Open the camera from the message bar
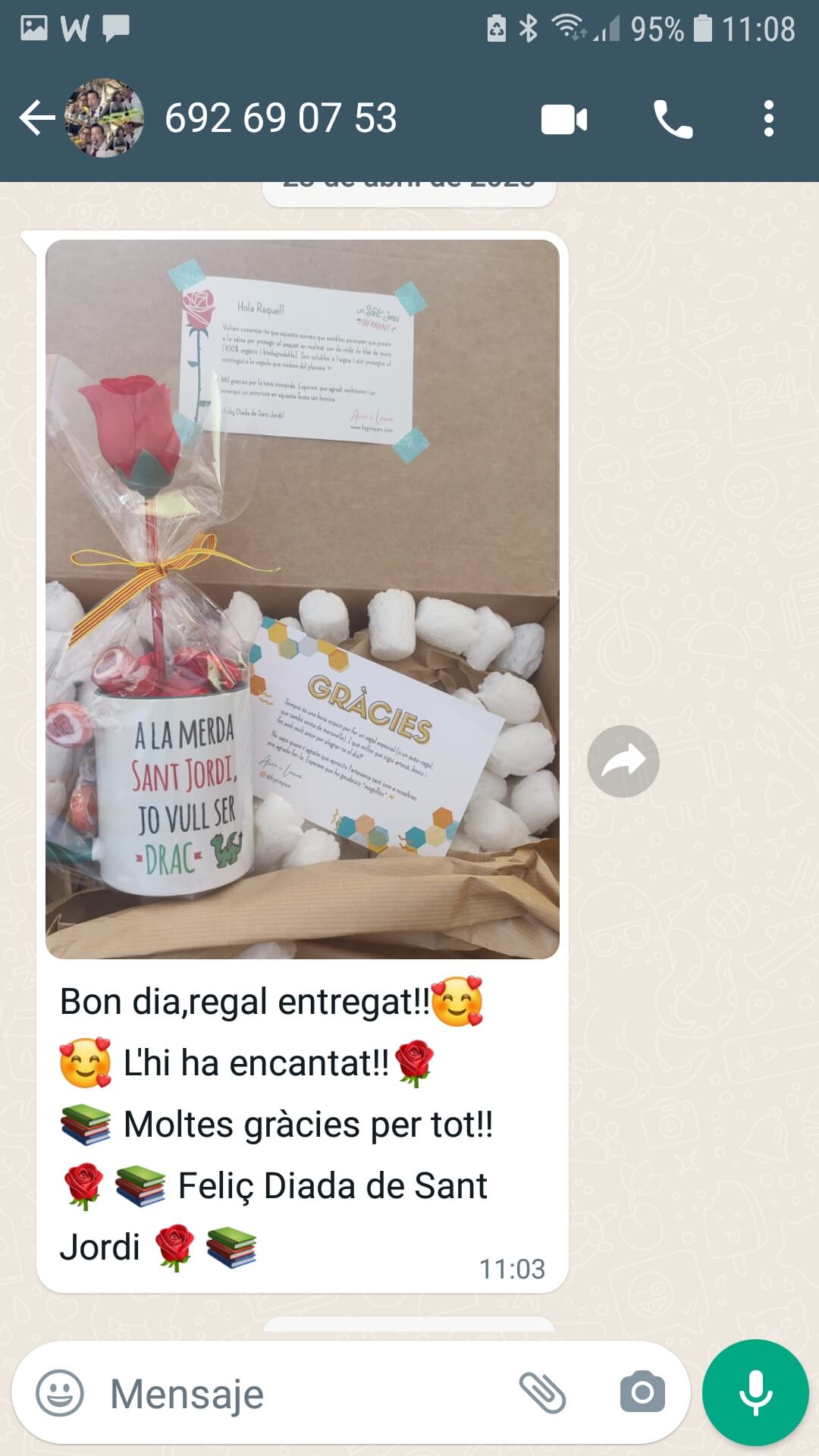Viewport: 819px width, 1456px height. coord(642,1392)
